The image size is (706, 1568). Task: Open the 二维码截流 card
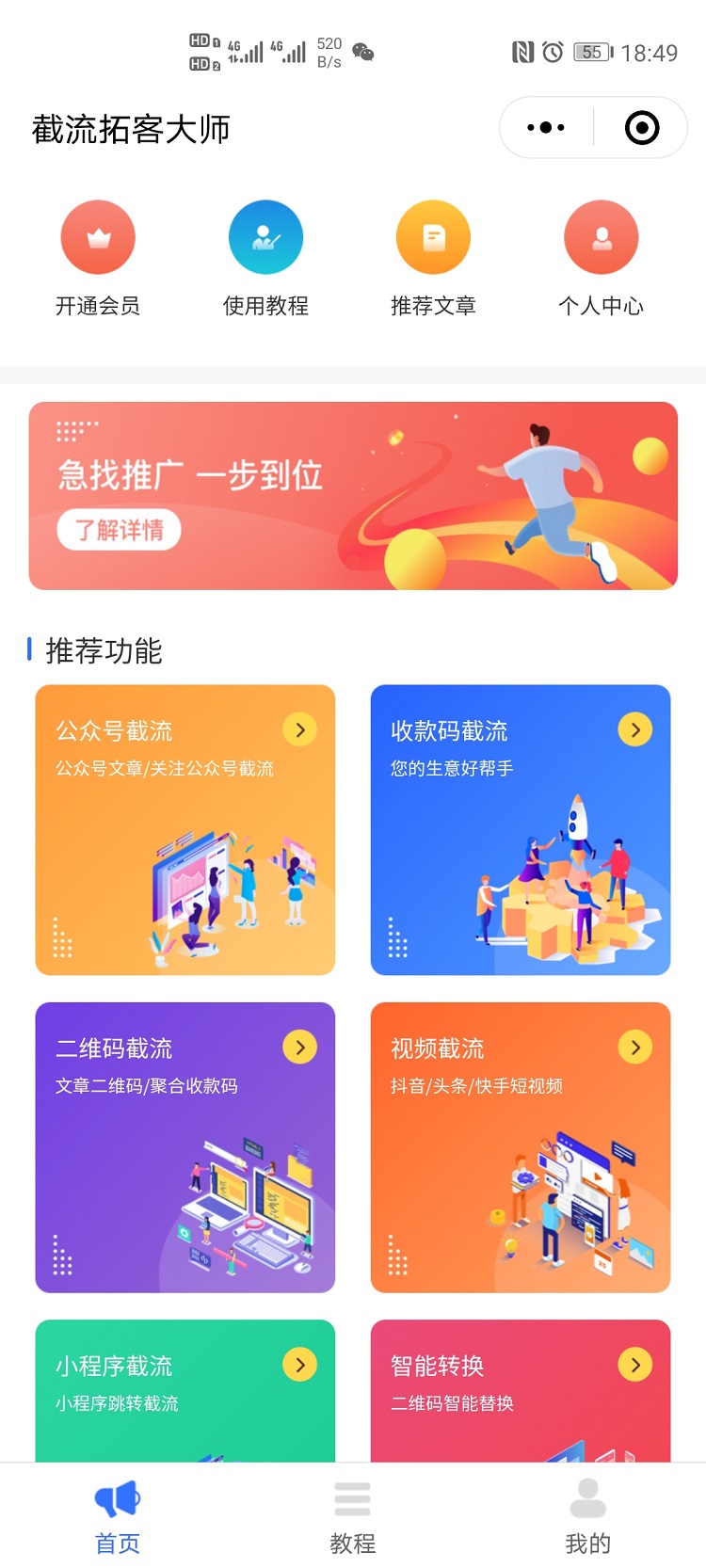click(185, 1147)
